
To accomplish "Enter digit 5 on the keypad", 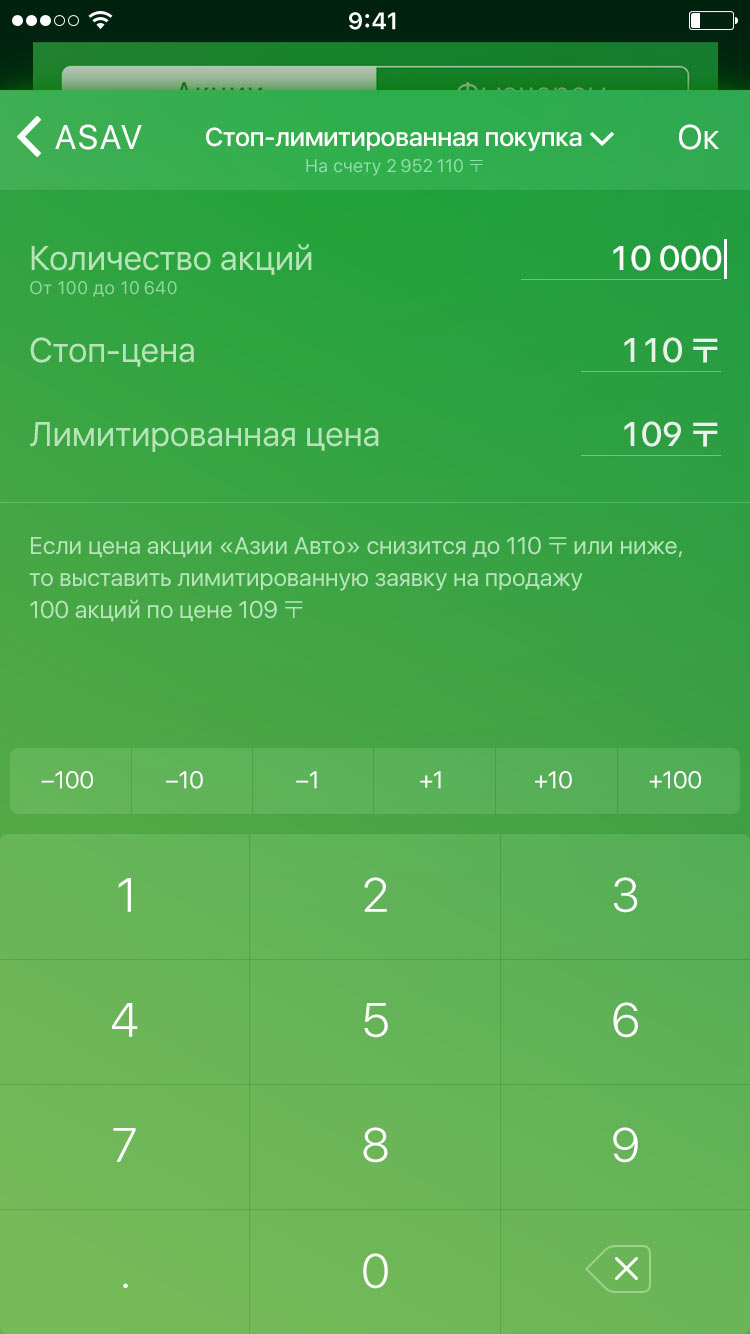I will (x=375, y=1021).
